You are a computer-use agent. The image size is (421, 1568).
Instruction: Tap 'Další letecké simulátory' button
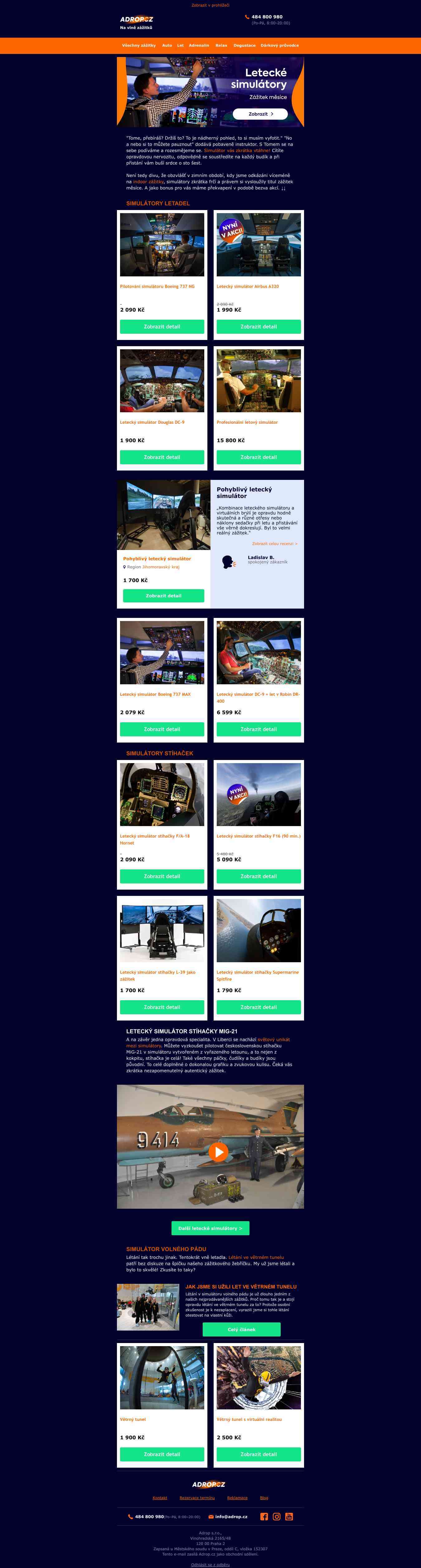click(210, 1228)
